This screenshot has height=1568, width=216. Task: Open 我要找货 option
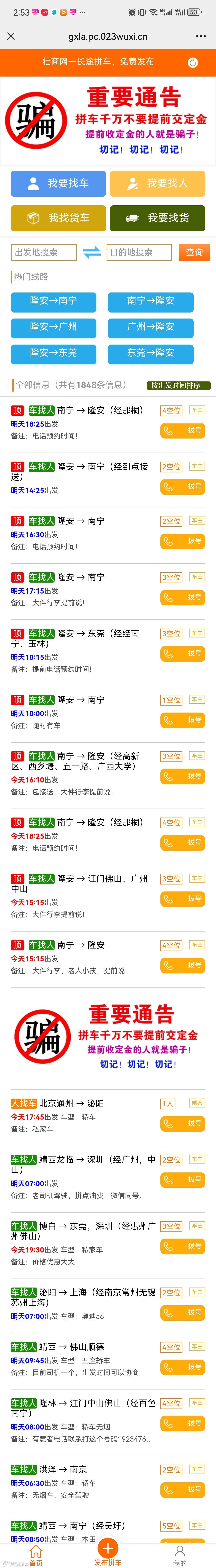(158, 218)
